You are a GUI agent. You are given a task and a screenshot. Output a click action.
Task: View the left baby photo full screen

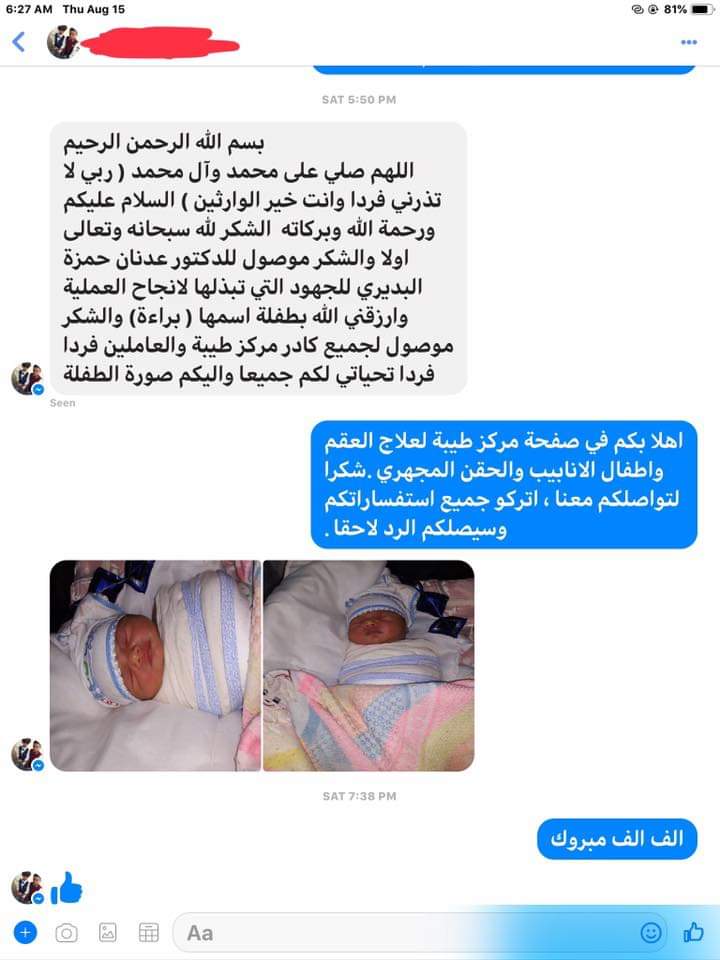(155, 666)
